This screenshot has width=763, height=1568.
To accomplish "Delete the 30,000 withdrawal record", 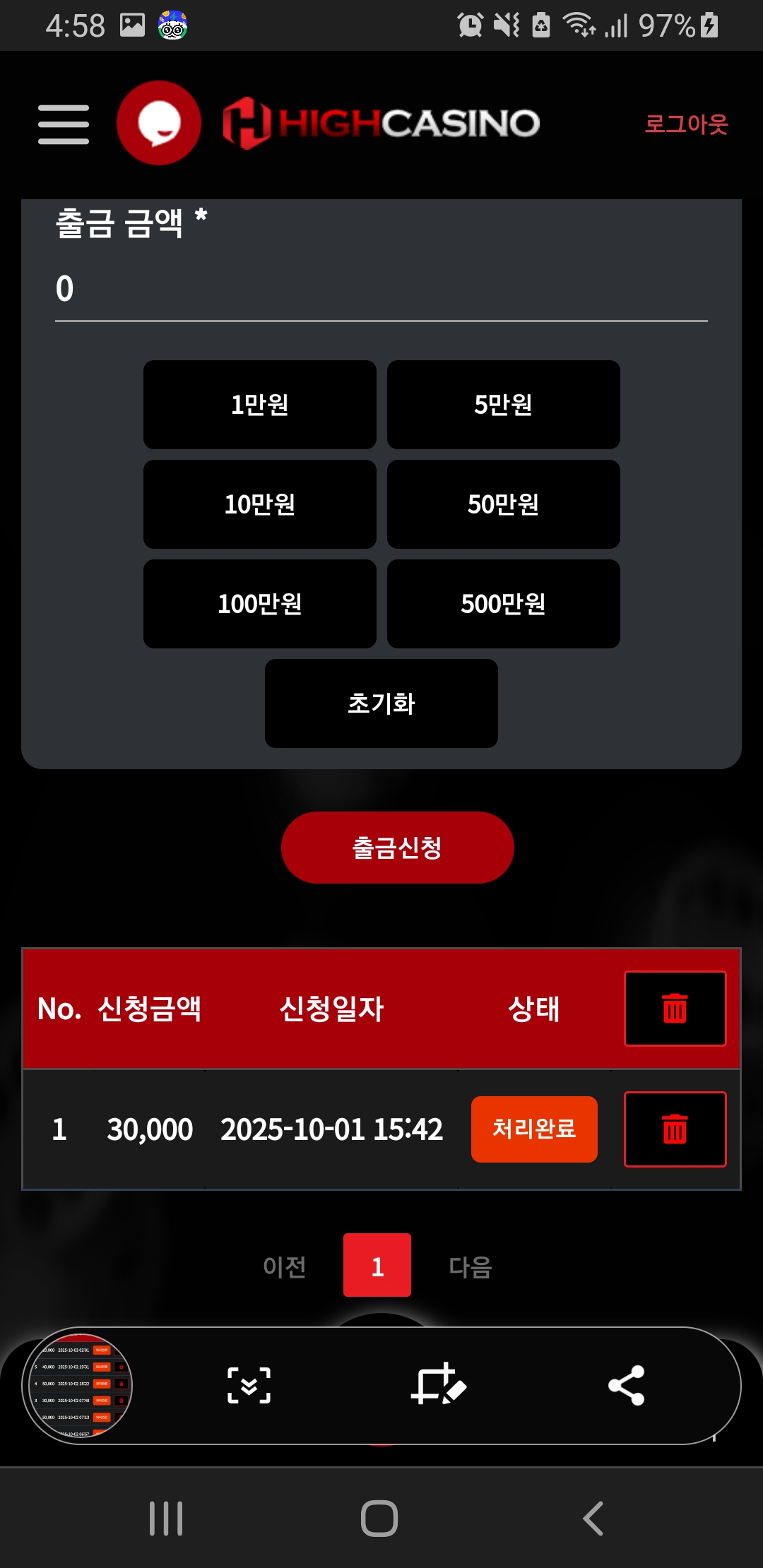I will 675,1129.
